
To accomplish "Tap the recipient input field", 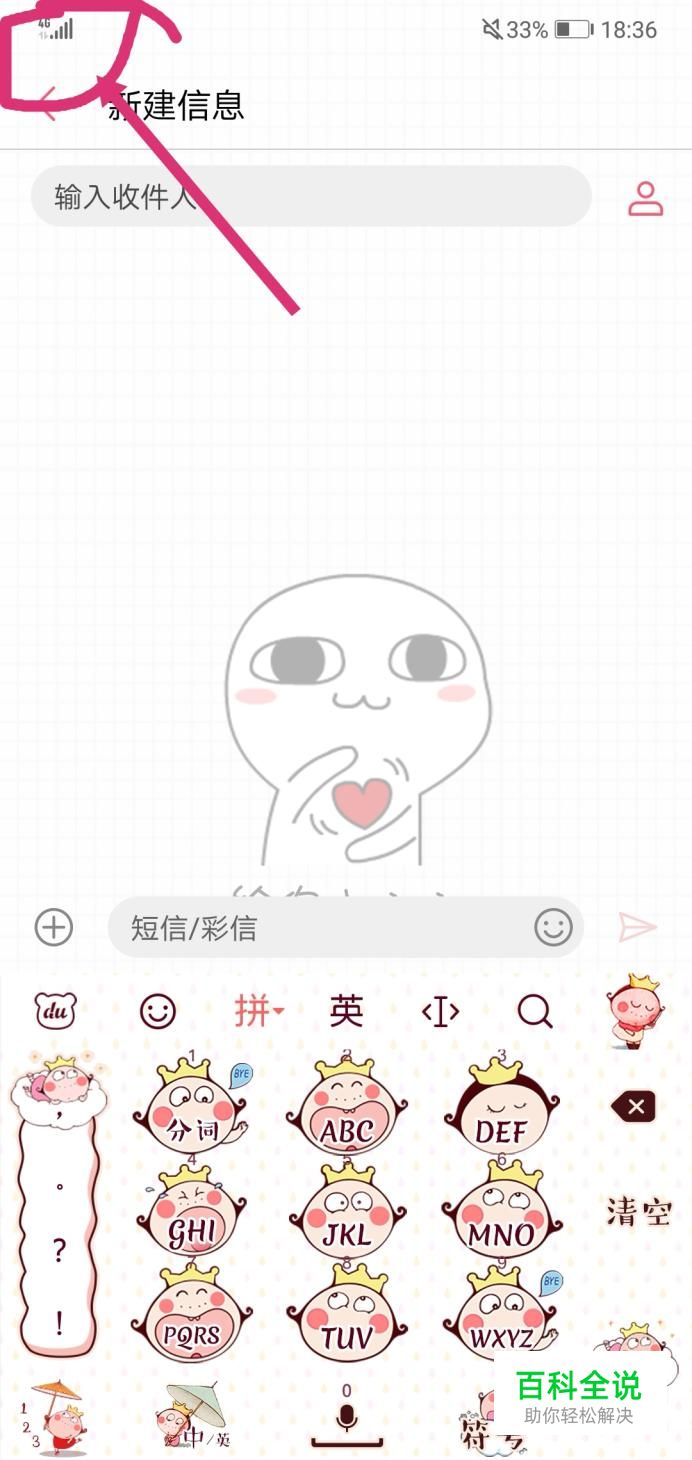I will pos(310,197).
